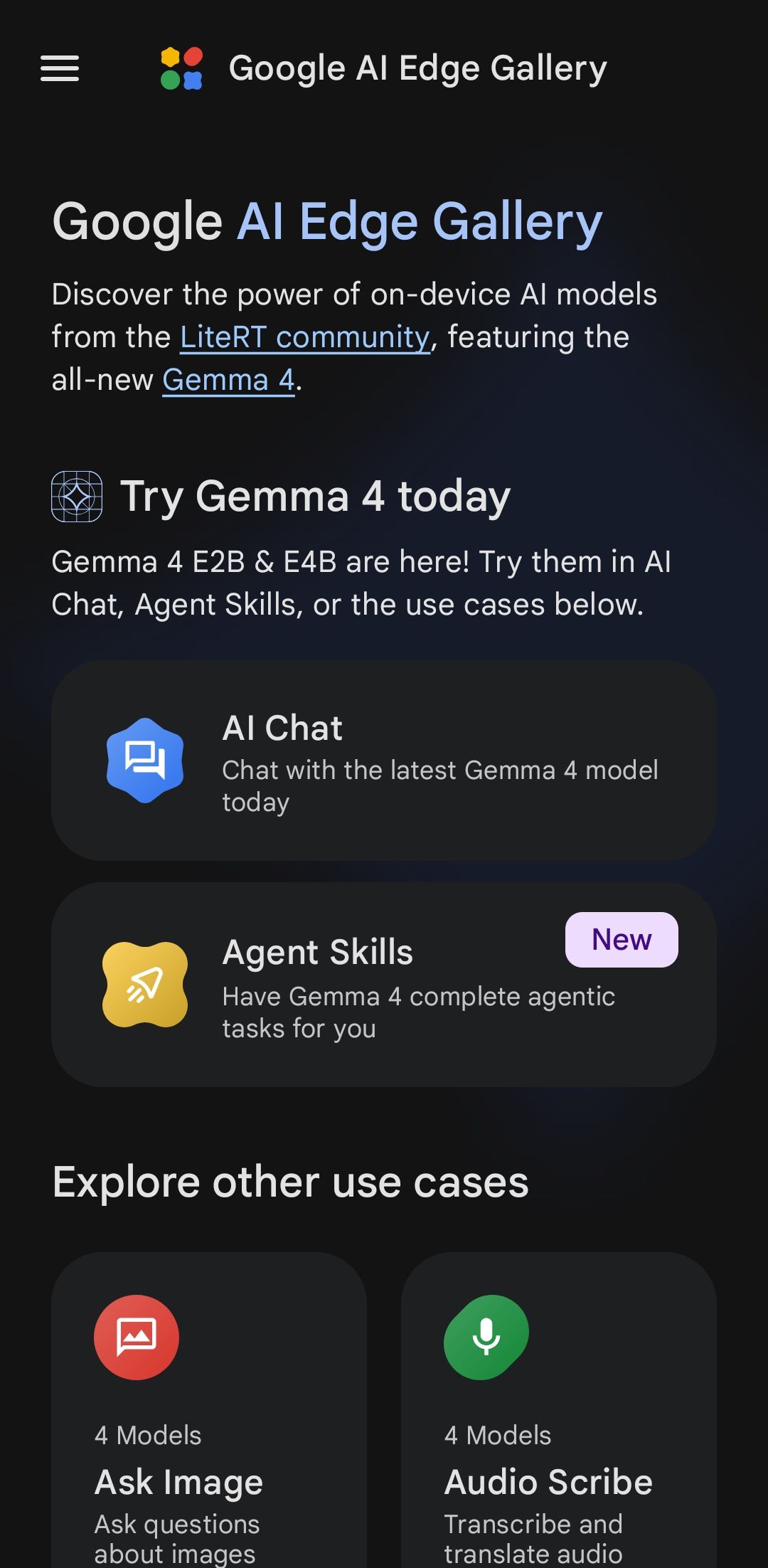This screenshot has width=768, height=1568.
Task: Launch the AI Chat card
Action: (384, 761)
